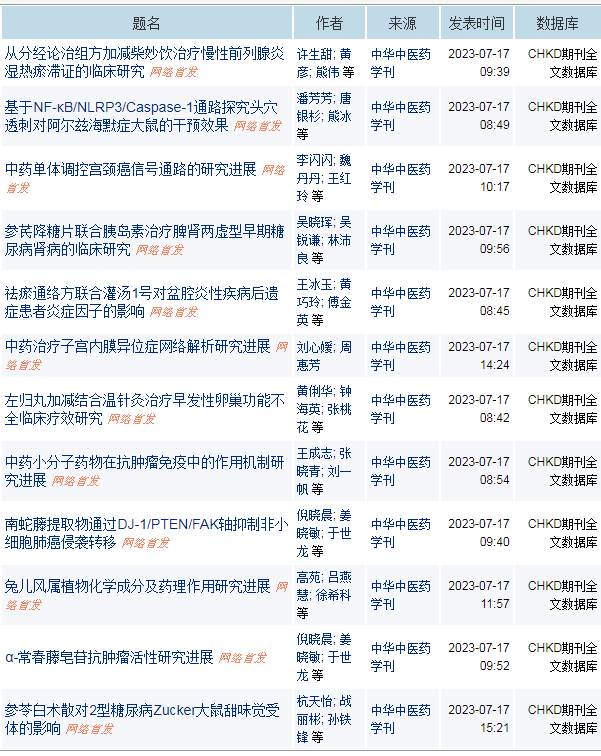This screenshot has height=756, width=601.
Task: View author 杭天怡's profile
Action: 313,701
